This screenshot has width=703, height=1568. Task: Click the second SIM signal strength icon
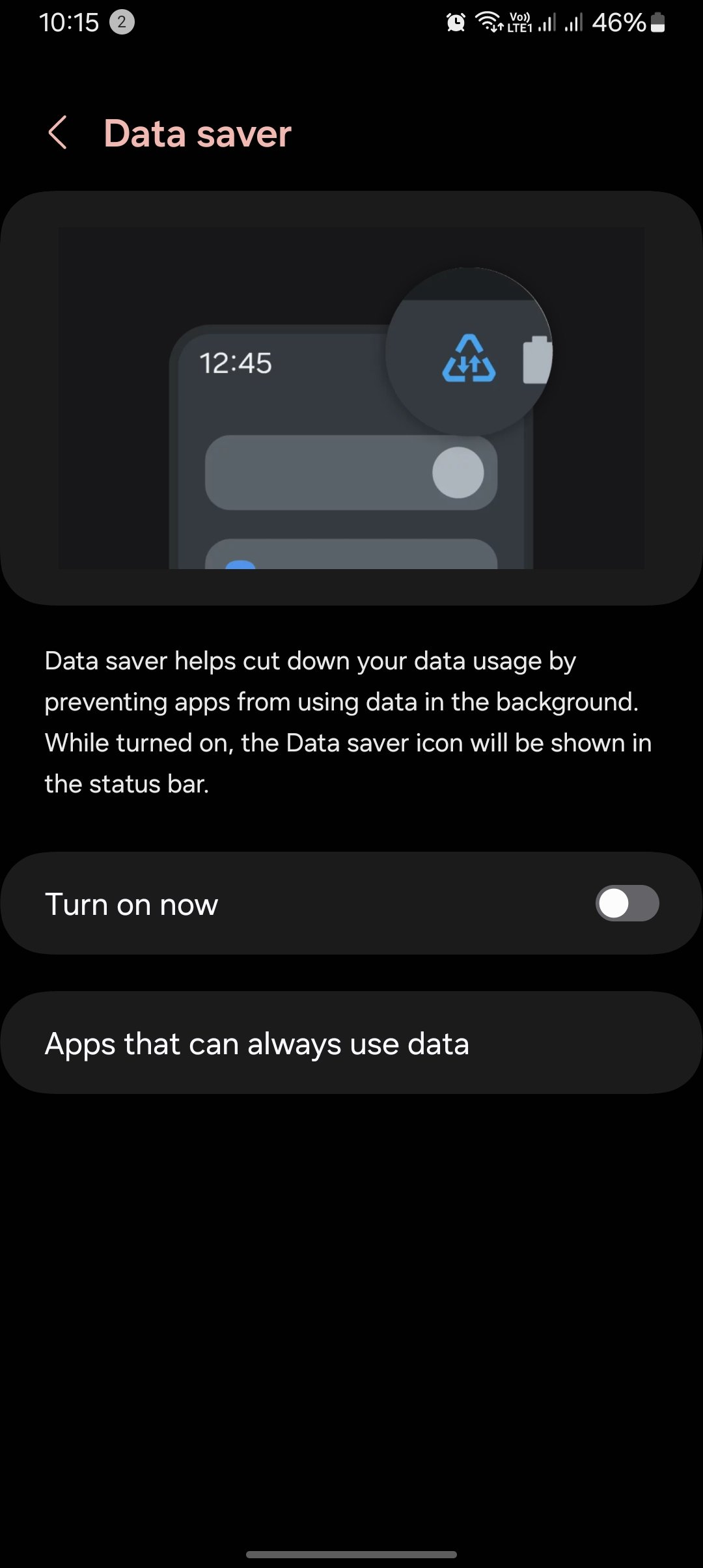[573, 22]
